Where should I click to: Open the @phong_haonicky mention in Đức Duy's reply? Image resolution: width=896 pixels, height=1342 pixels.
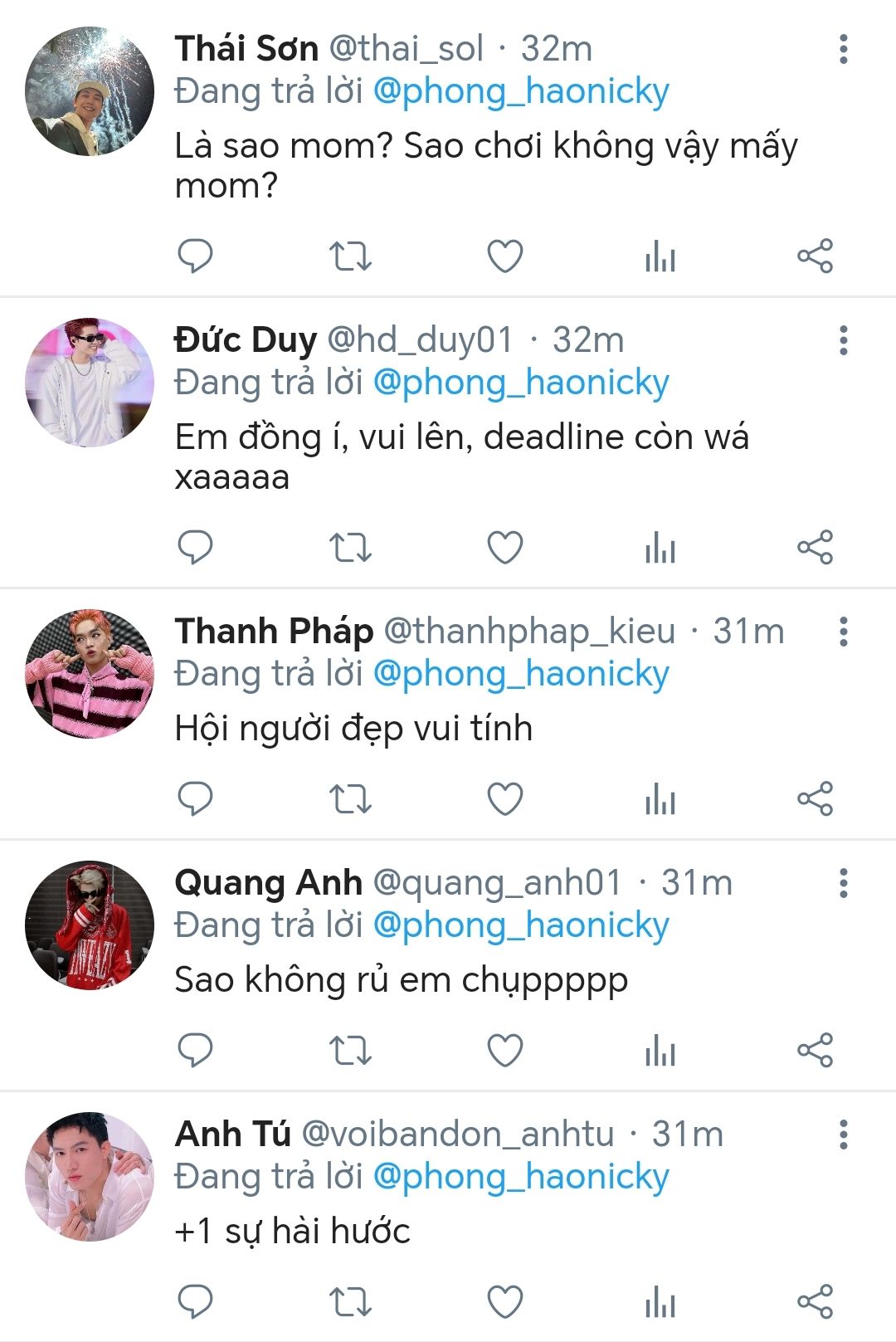[521, 383]
